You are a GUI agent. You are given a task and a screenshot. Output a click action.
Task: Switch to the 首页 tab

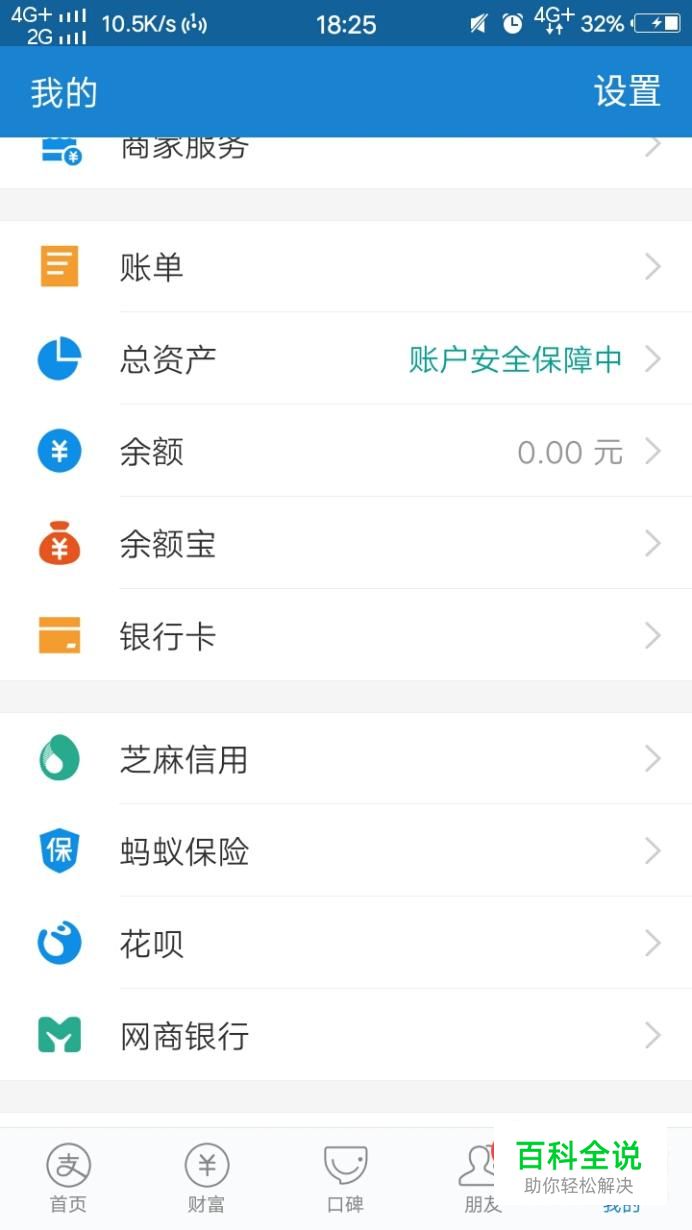click(x=68, y=1178)
